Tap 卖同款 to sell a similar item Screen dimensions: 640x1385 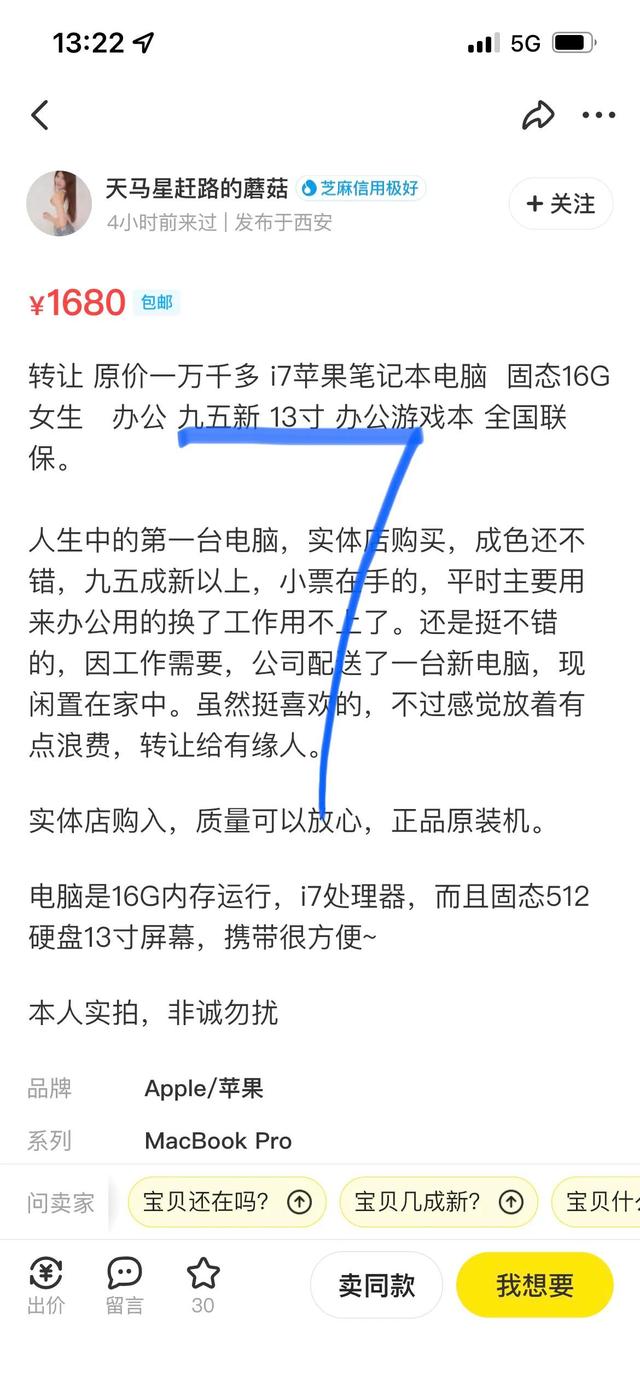pos(376,1285)
